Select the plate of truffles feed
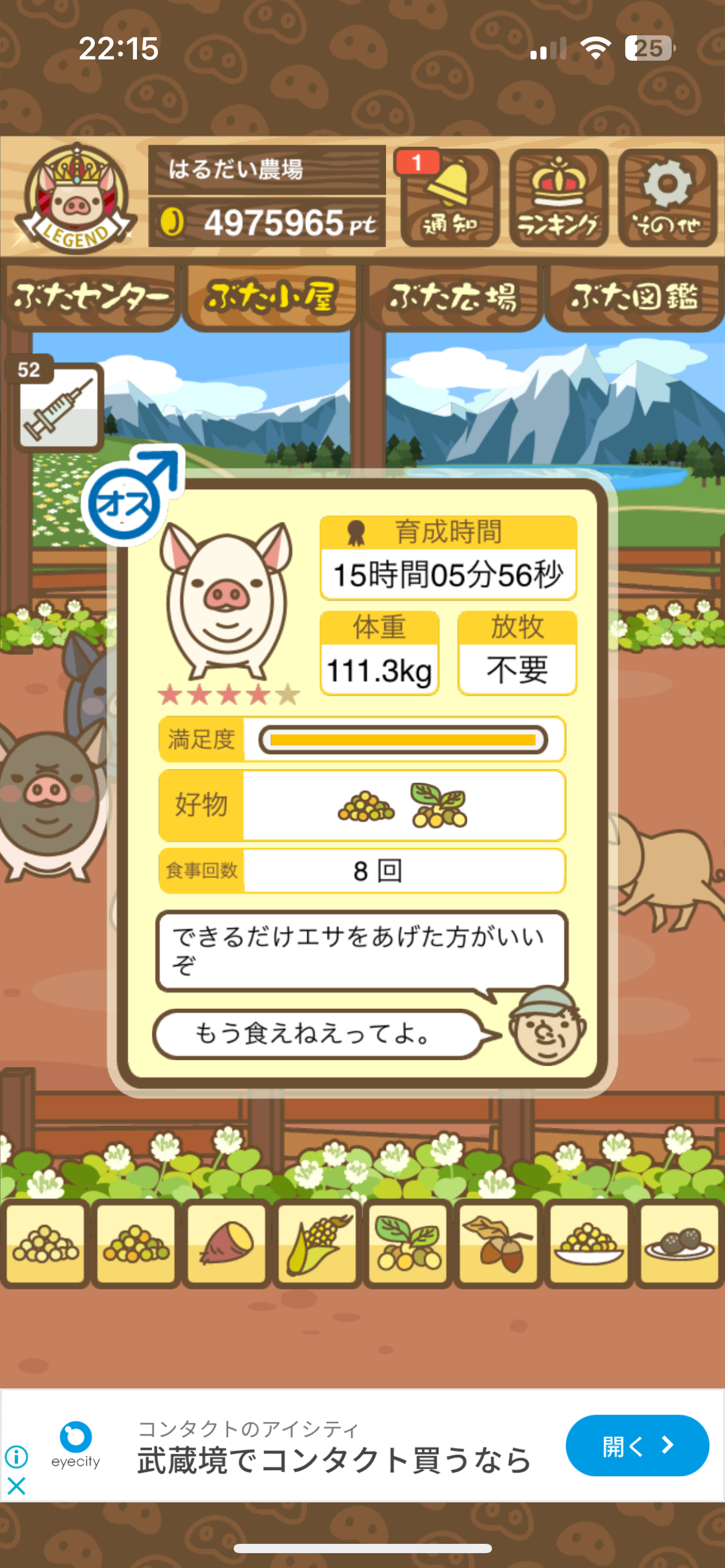The width and height of the screenshot is (725, 1568). (679, 1244)
